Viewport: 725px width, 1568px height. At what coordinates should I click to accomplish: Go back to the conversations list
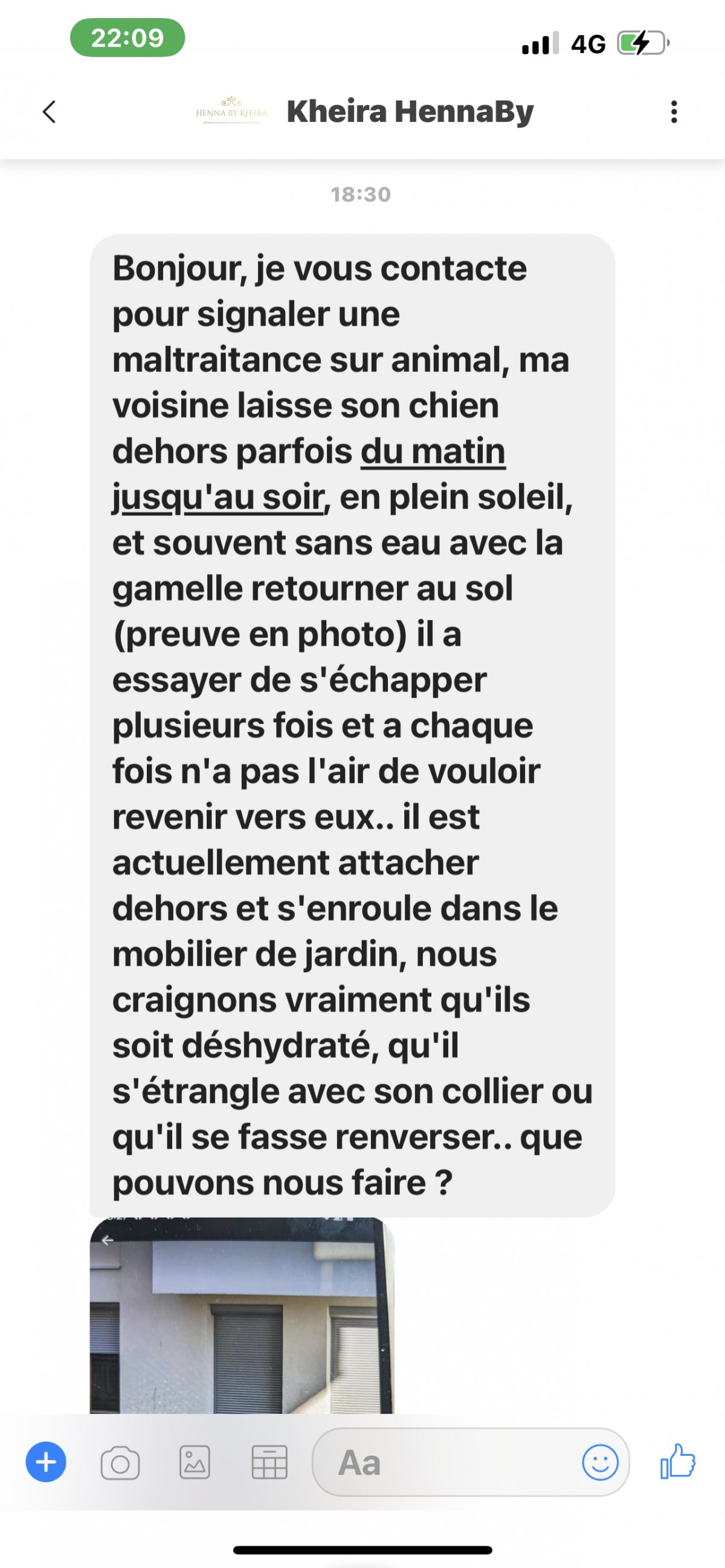(50, 112)
